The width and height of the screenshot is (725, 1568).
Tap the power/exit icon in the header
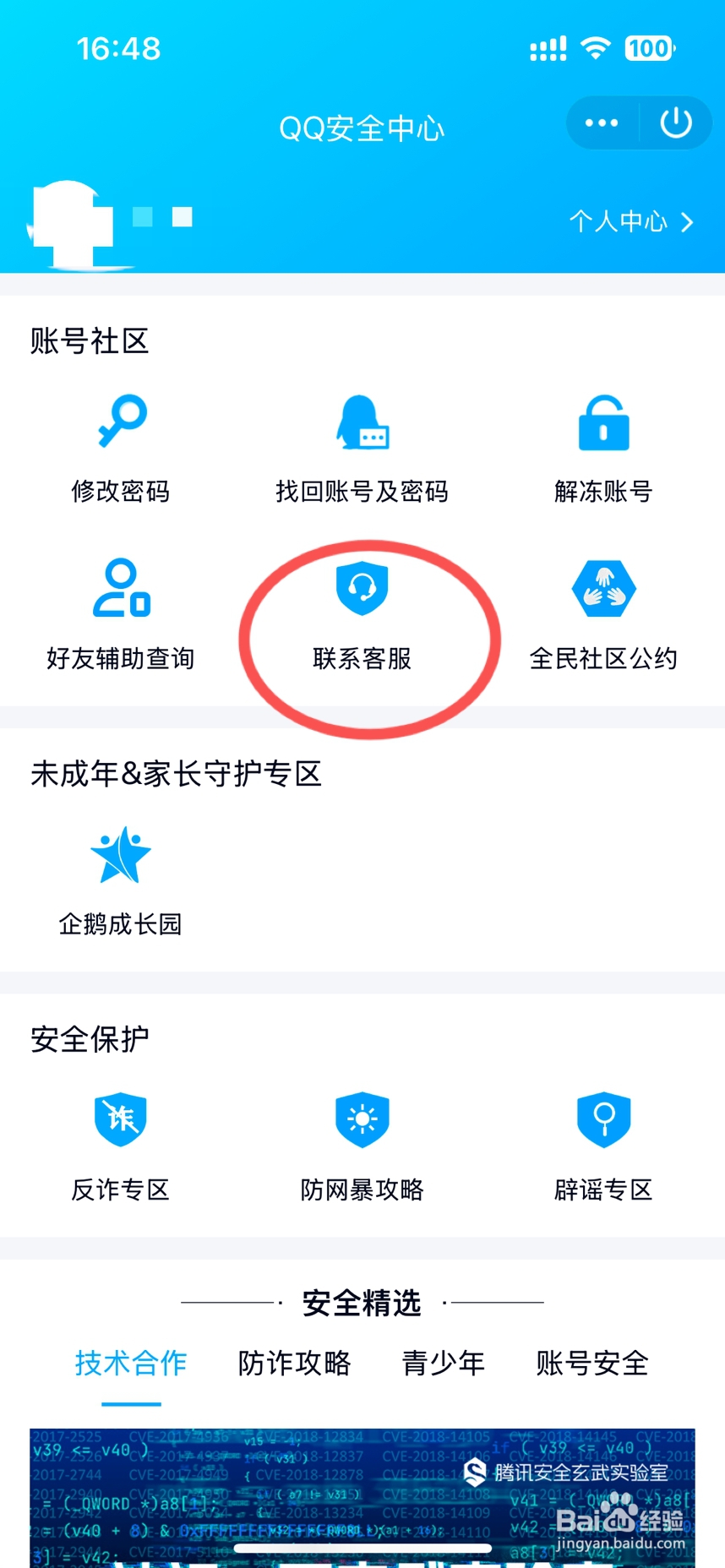(675, 122)
